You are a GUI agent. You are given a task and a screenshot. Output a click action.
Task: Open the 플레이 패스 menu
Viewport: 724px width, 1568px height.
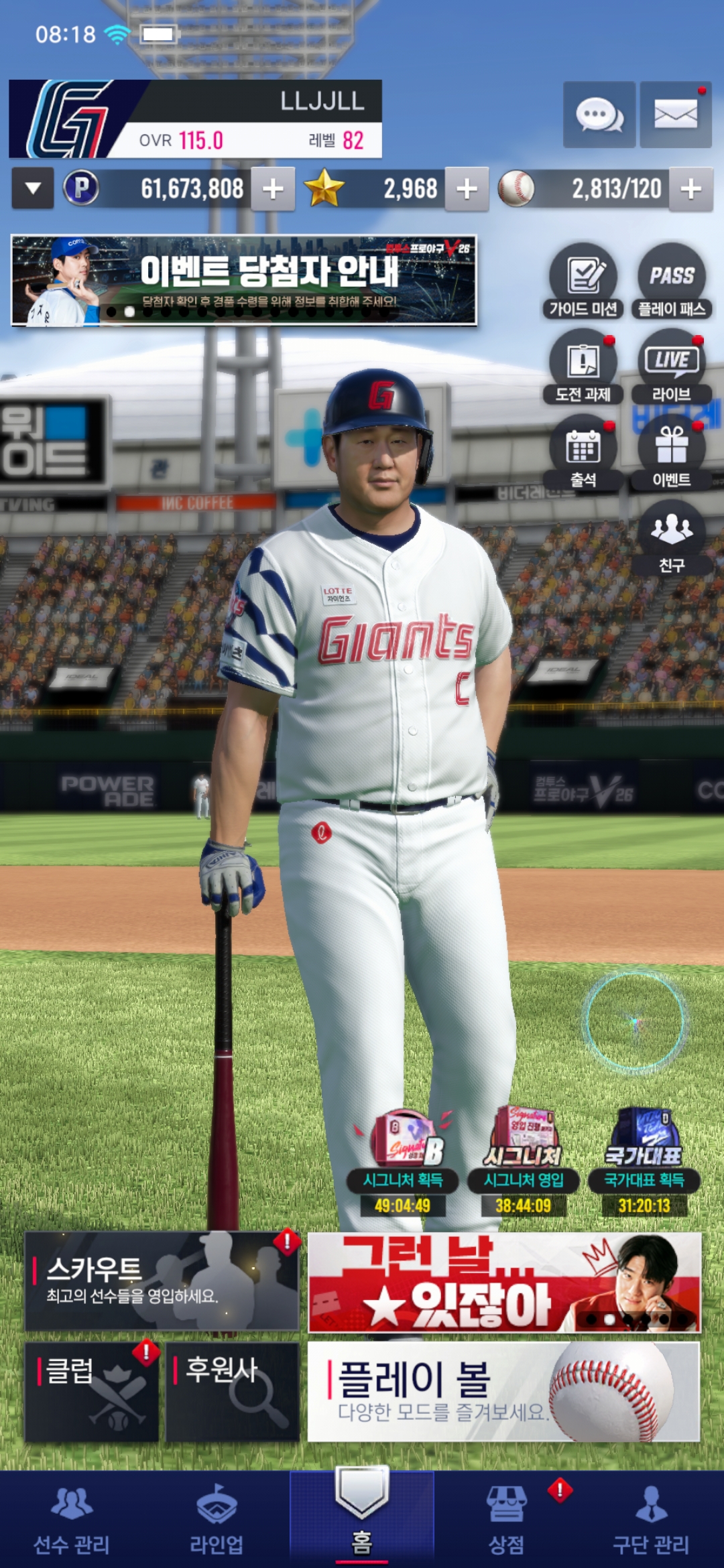[x=671, y=280]
